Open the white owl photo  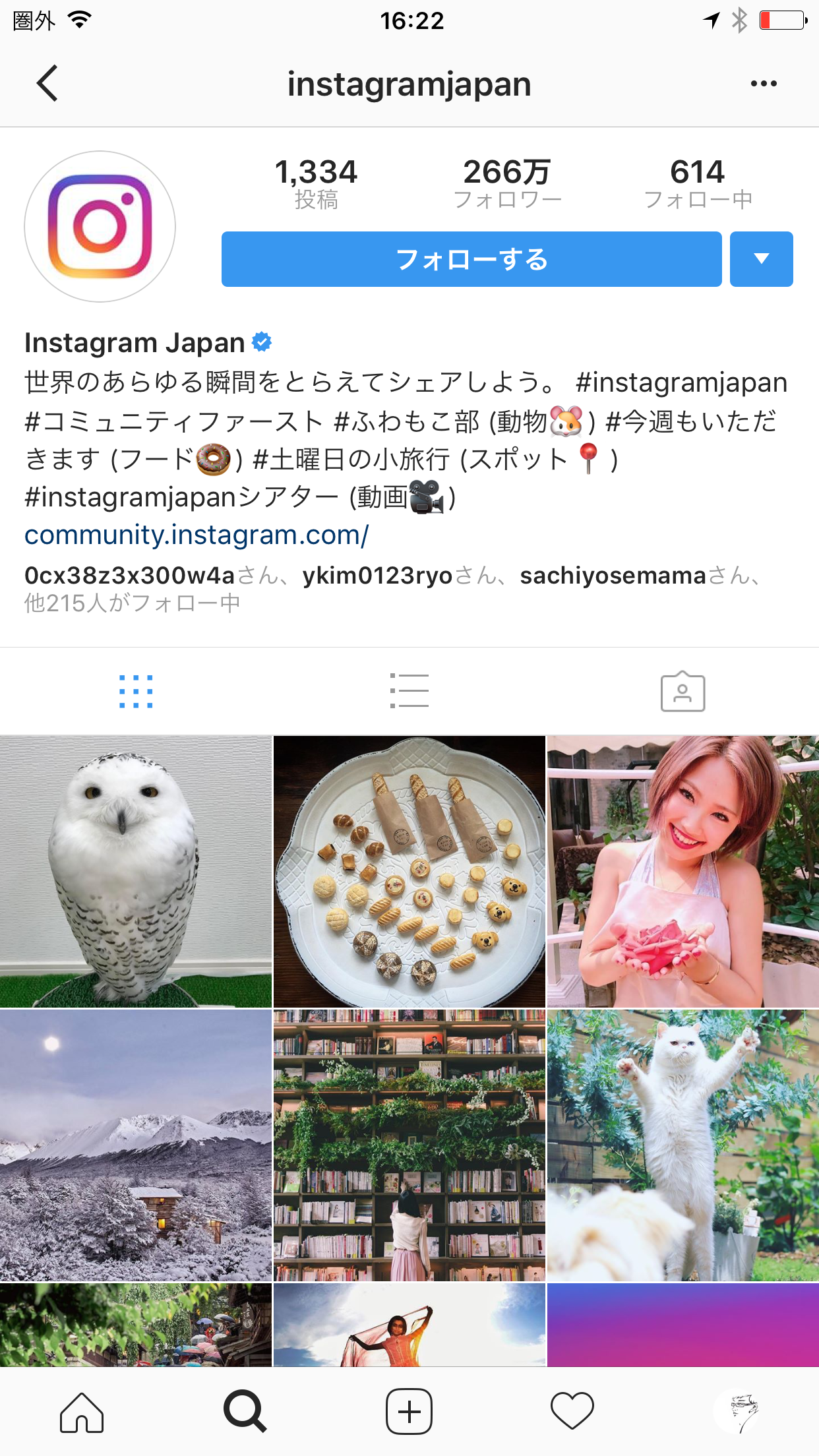coord(136,872)
